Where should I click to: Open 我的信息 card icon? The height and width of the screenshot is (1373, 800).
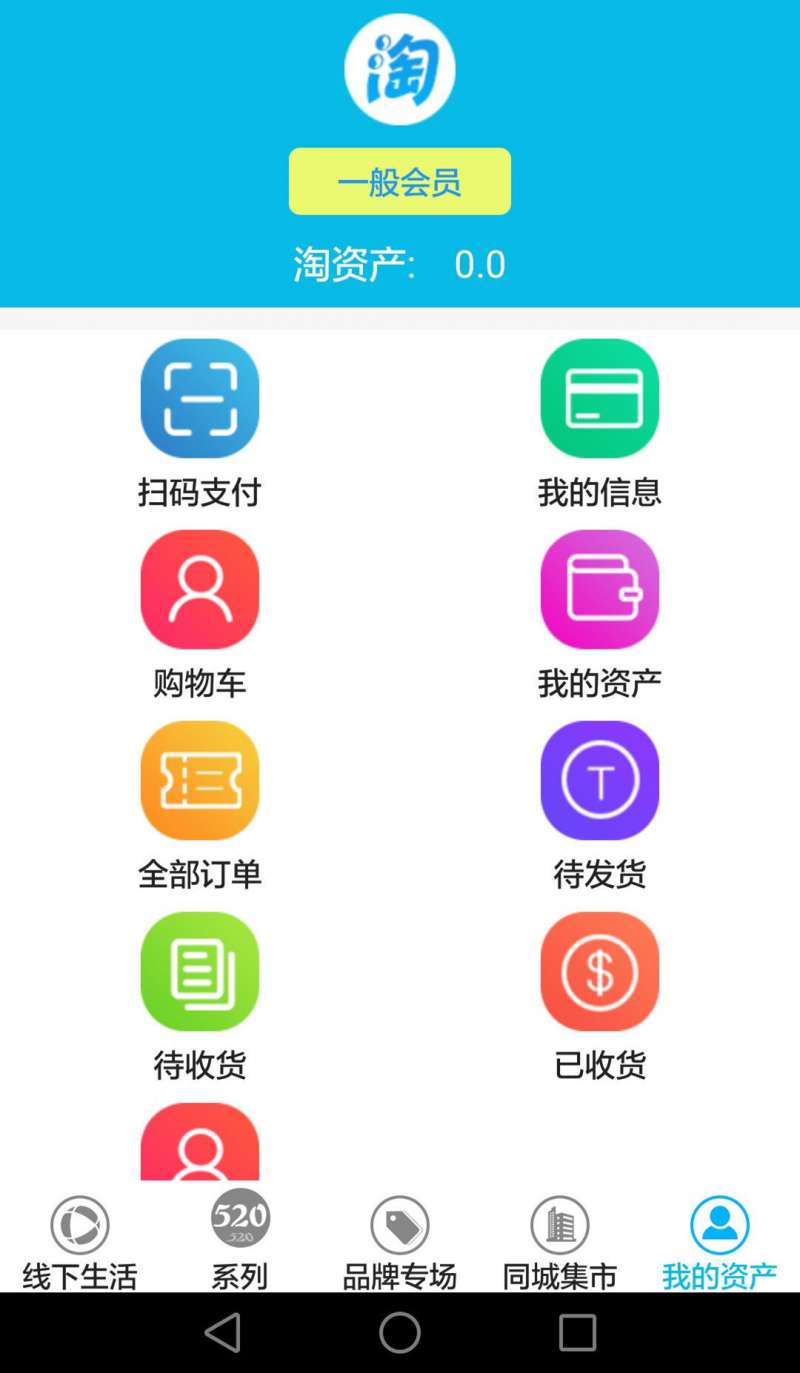pos(599,399)
